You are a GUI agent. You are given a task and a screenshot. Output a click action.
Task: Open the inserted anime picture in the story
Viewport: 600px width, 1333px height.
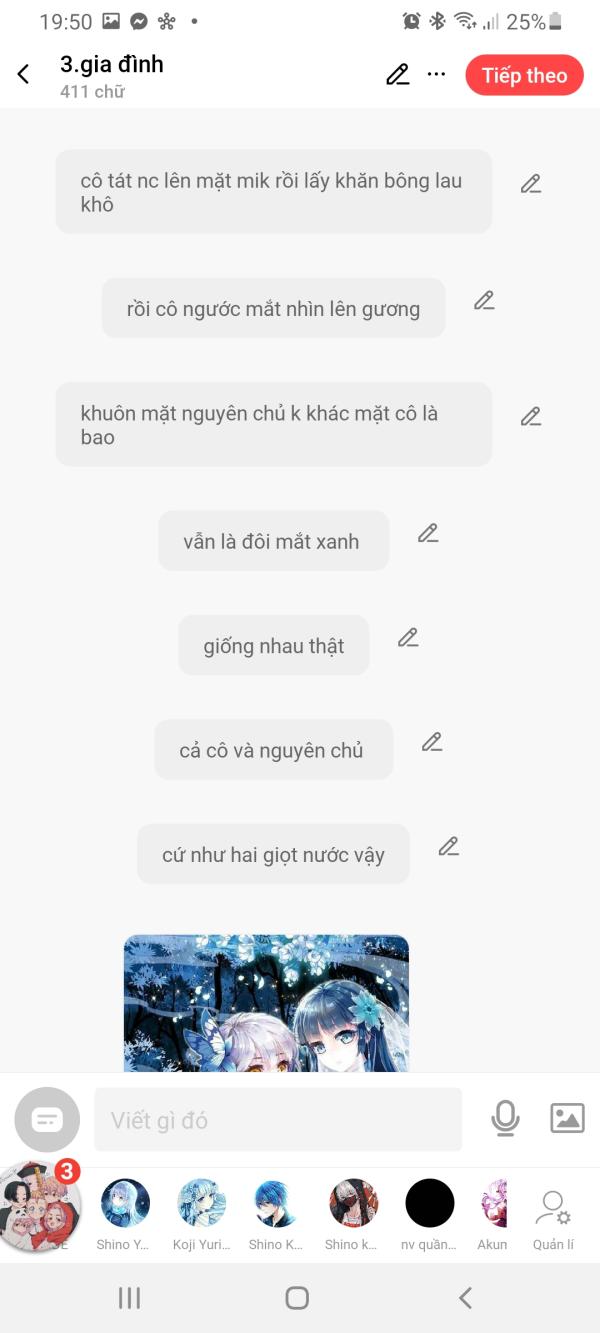[266, 1003]
